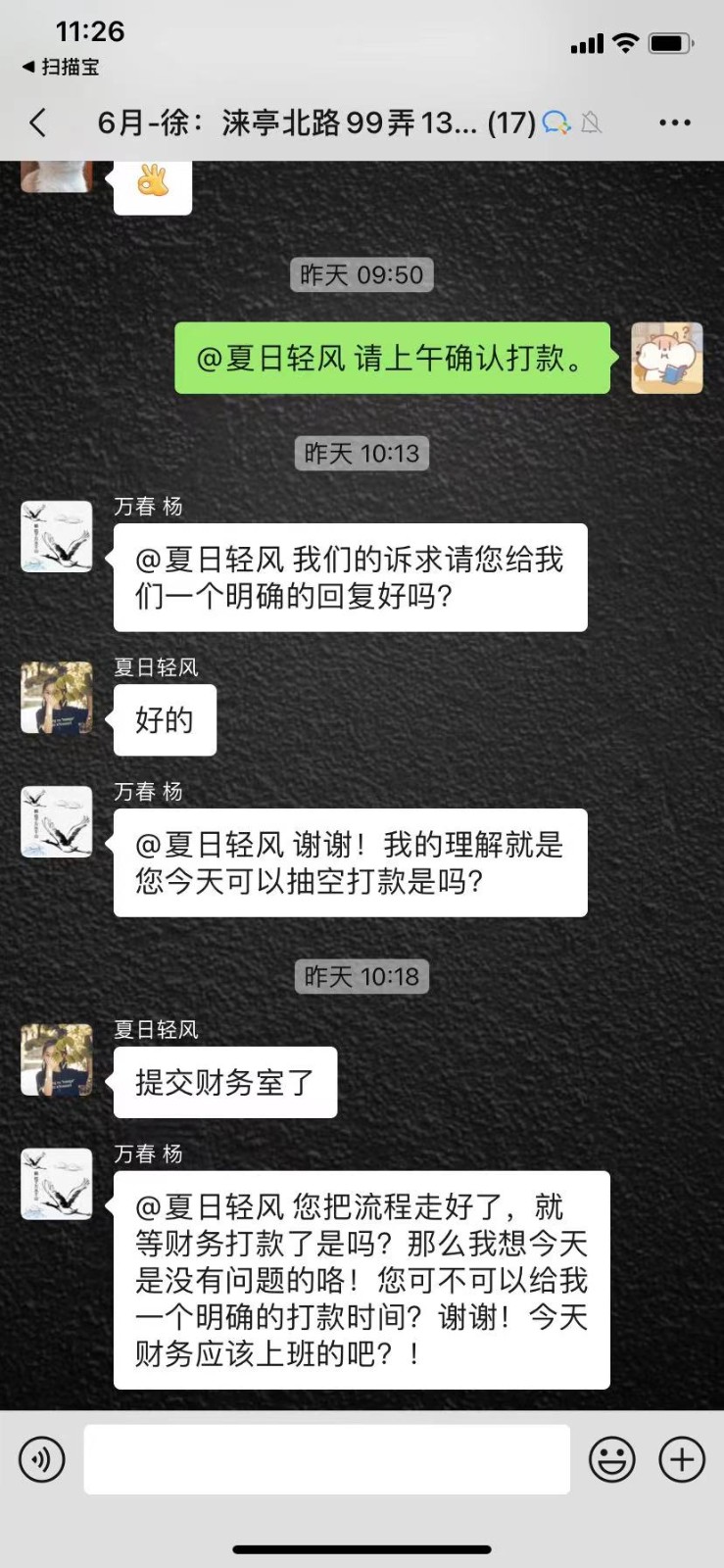The image size is (724, 1568).
Task: Switch to voice message input
Action: [x=42, y=1459]
